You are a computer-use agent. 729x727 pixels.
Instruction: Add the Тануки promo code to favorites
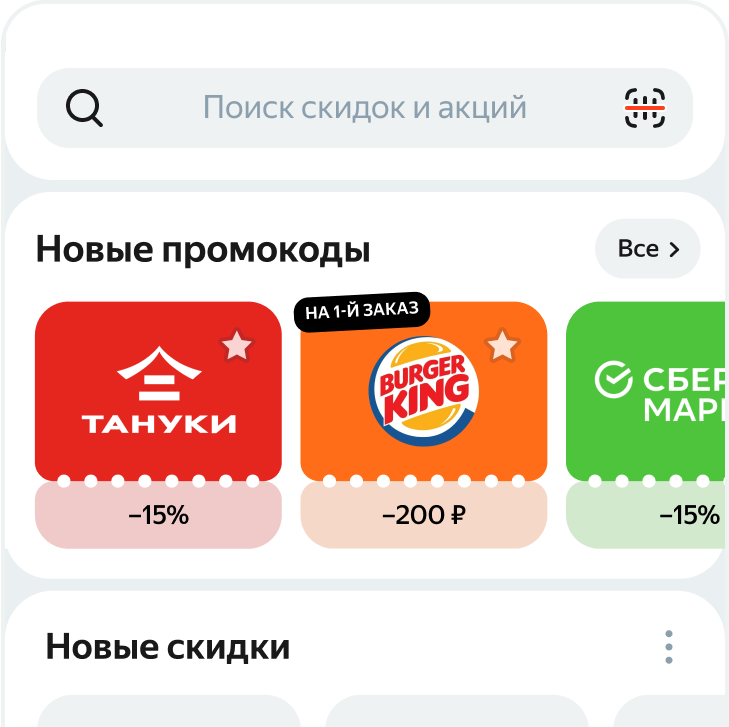(237, 346)
